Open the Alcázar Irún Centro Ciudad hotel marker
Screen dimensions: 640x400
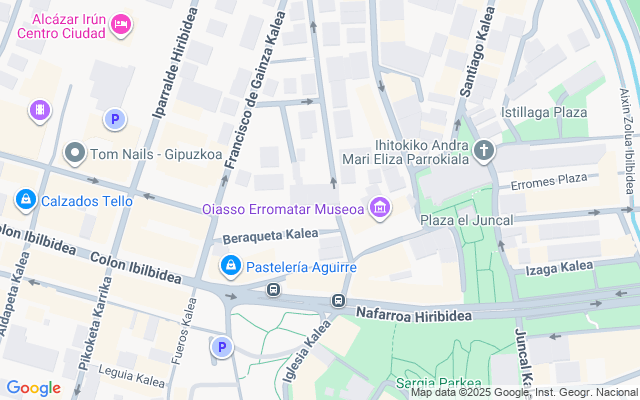tap(121, 23)
